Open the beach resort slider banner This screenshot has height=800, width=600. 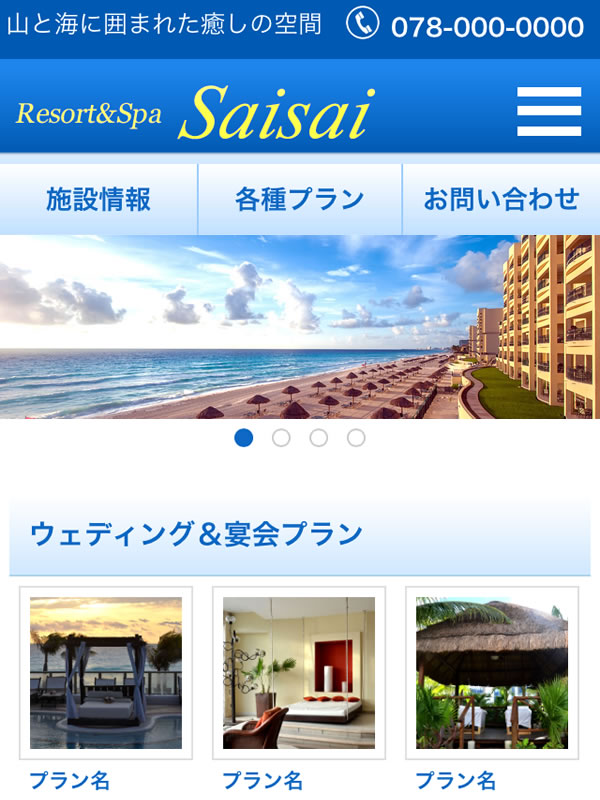[x=300, y=327]
